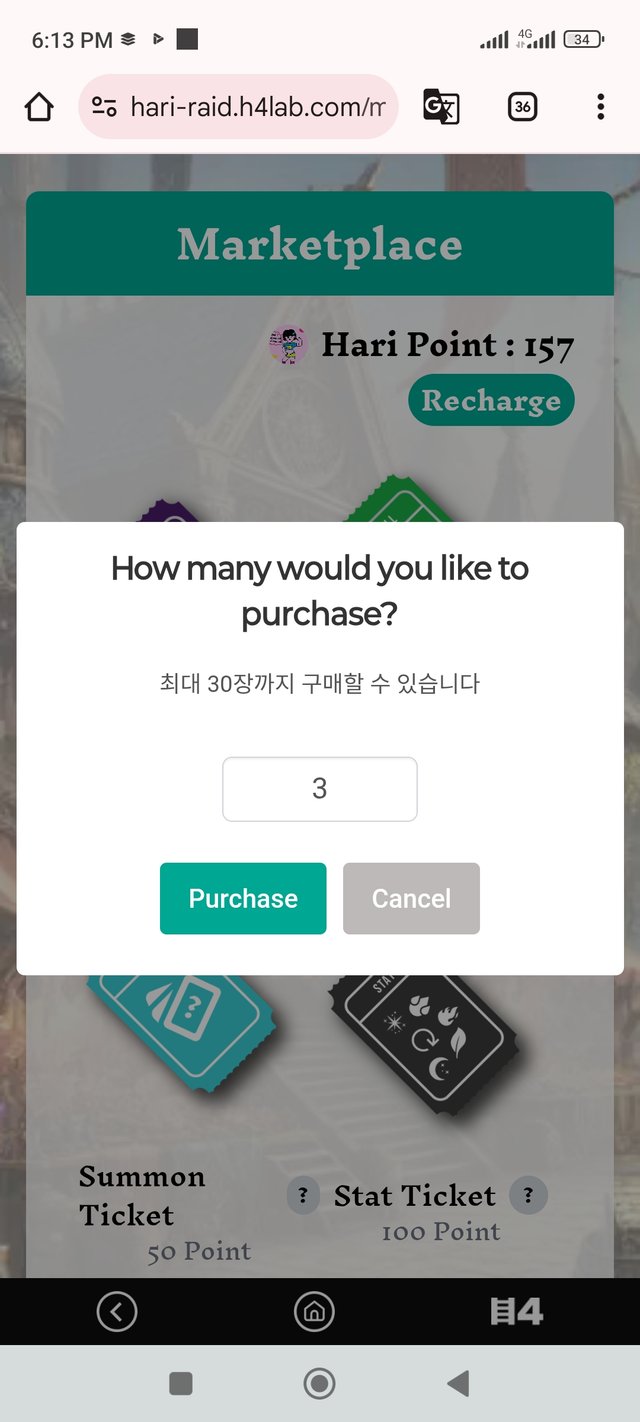Cancel the purchase dialog
Image resolution: width=640 pixels, height=1422 pixels.
pos(411,898)
